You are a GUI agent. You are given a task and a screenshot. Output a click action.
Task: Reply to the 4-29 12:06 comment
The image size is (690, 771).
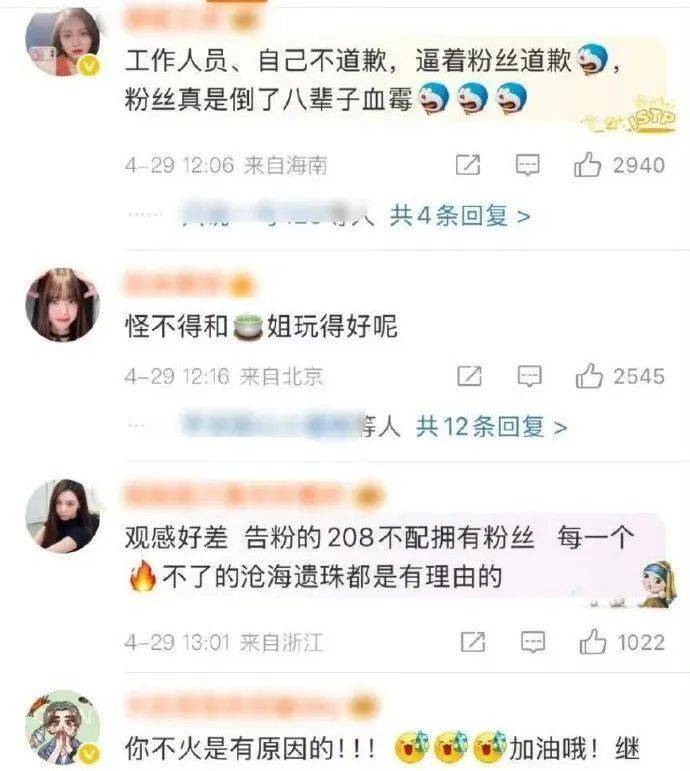click(x=527, y=165)
